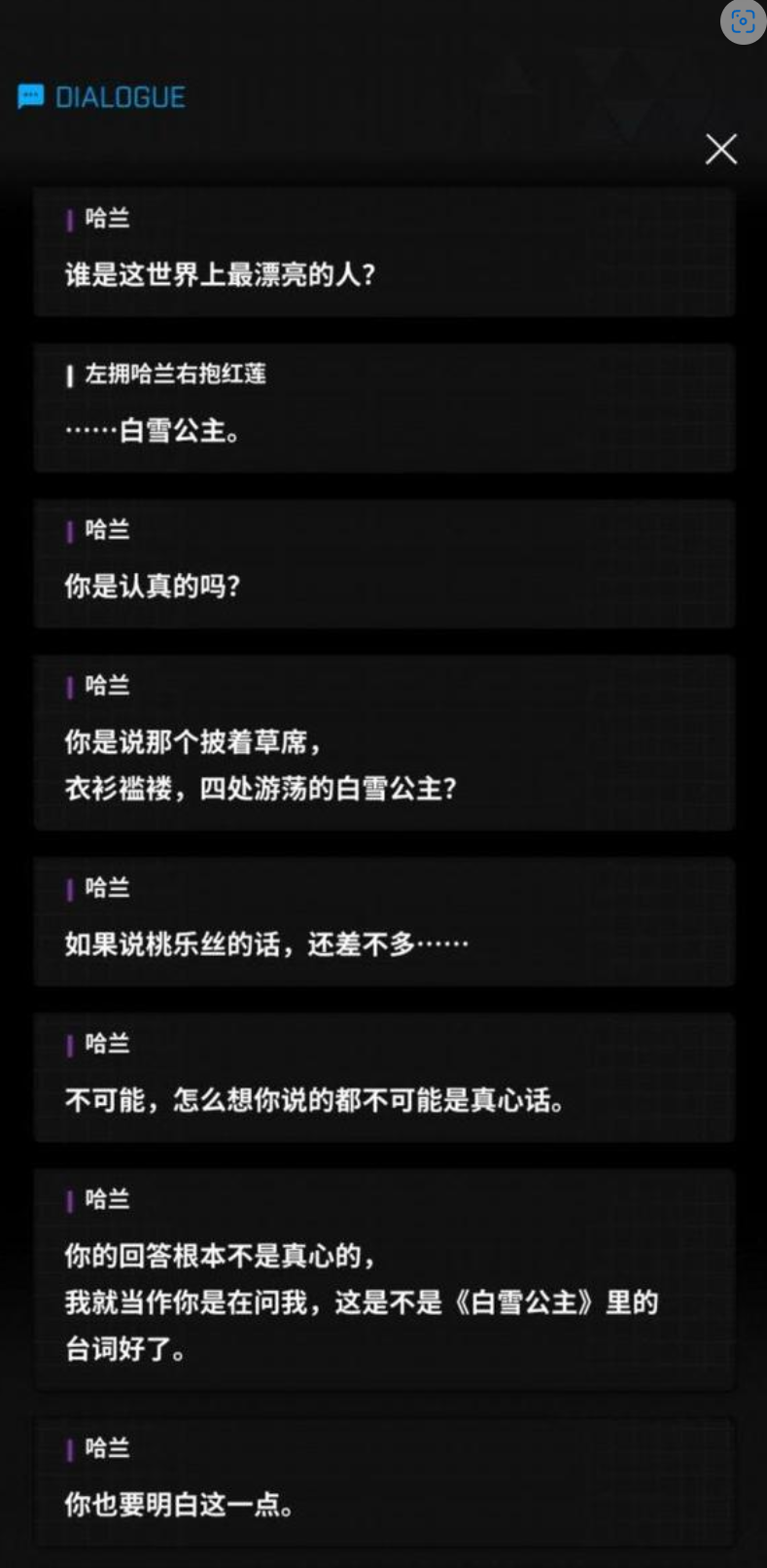Click the camera lens icon at top right

pos(743,21)
